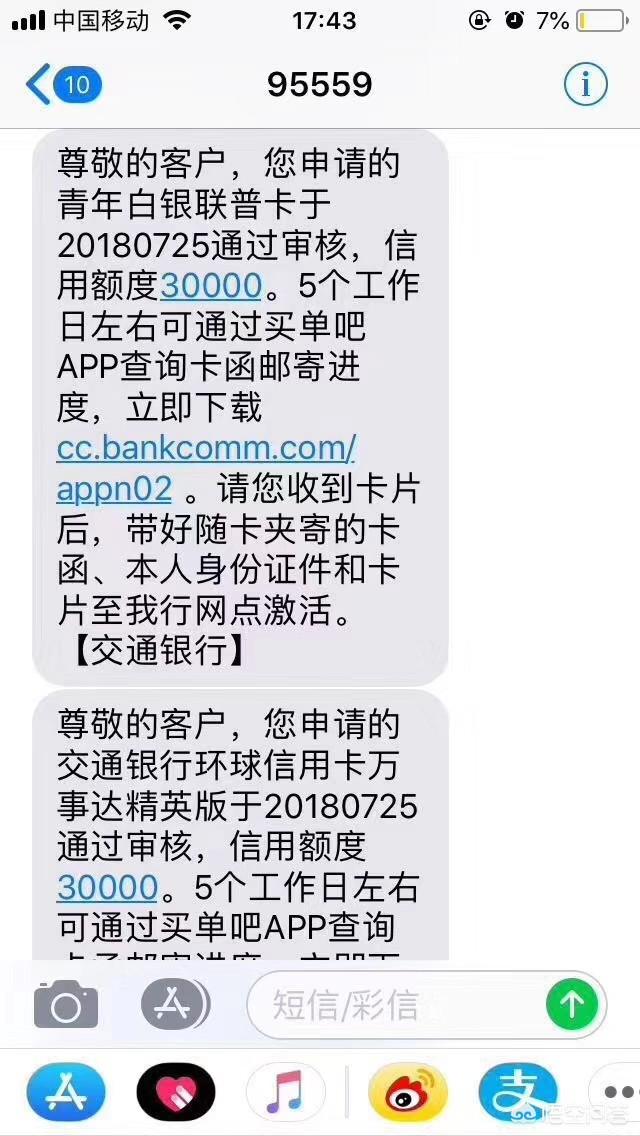Open the camera to attach a photo
The image size is (640, 1136).
(66, 1005)
